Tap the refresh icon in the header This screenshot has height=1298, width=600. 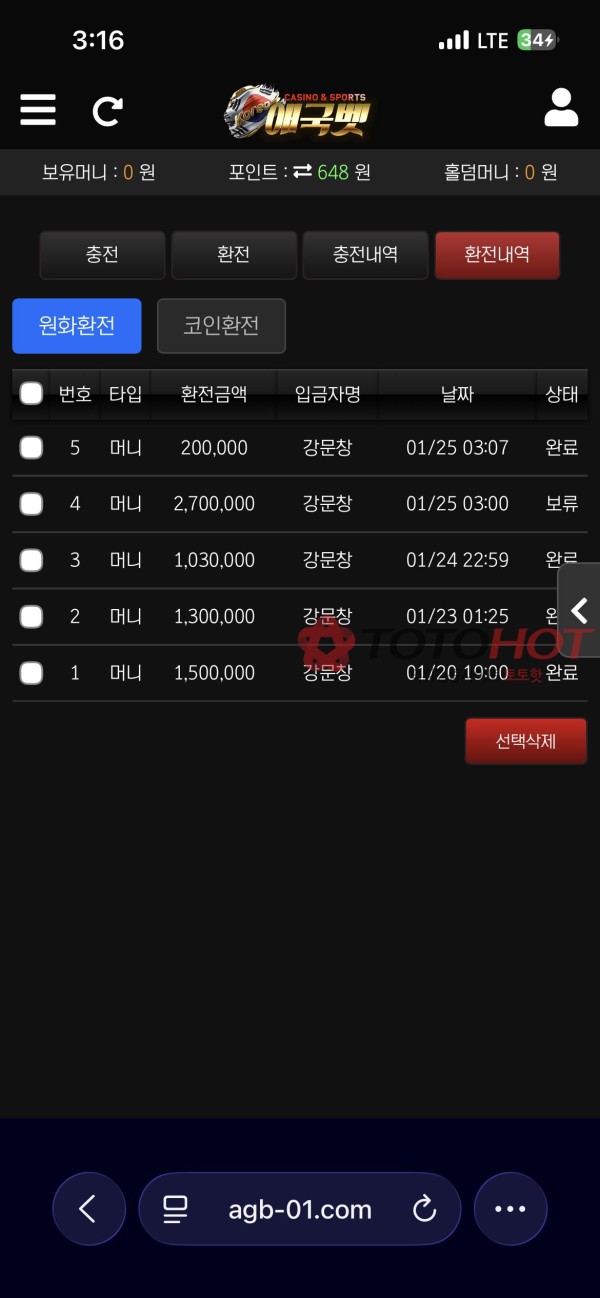107,110
